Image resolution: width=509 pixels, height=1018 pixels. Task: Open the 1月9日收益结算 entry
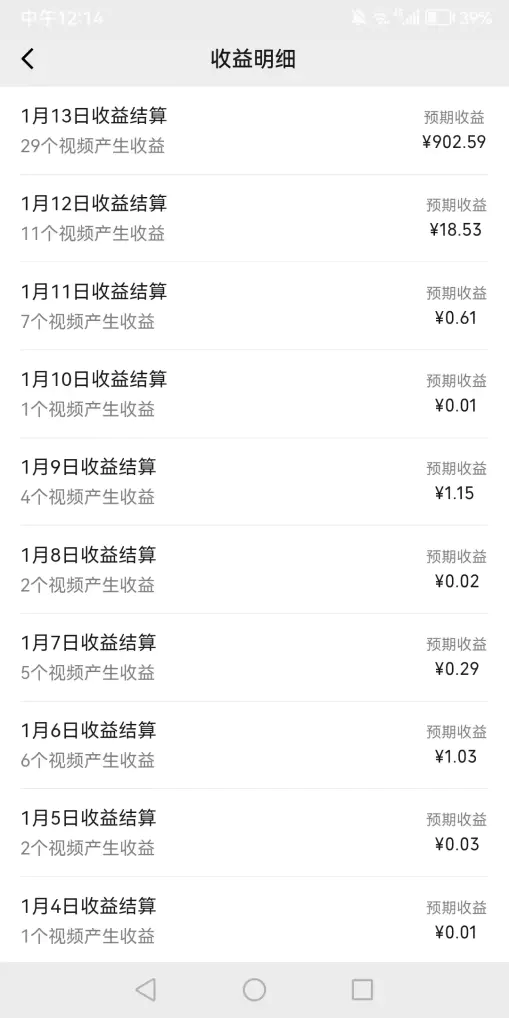(254, 482)
